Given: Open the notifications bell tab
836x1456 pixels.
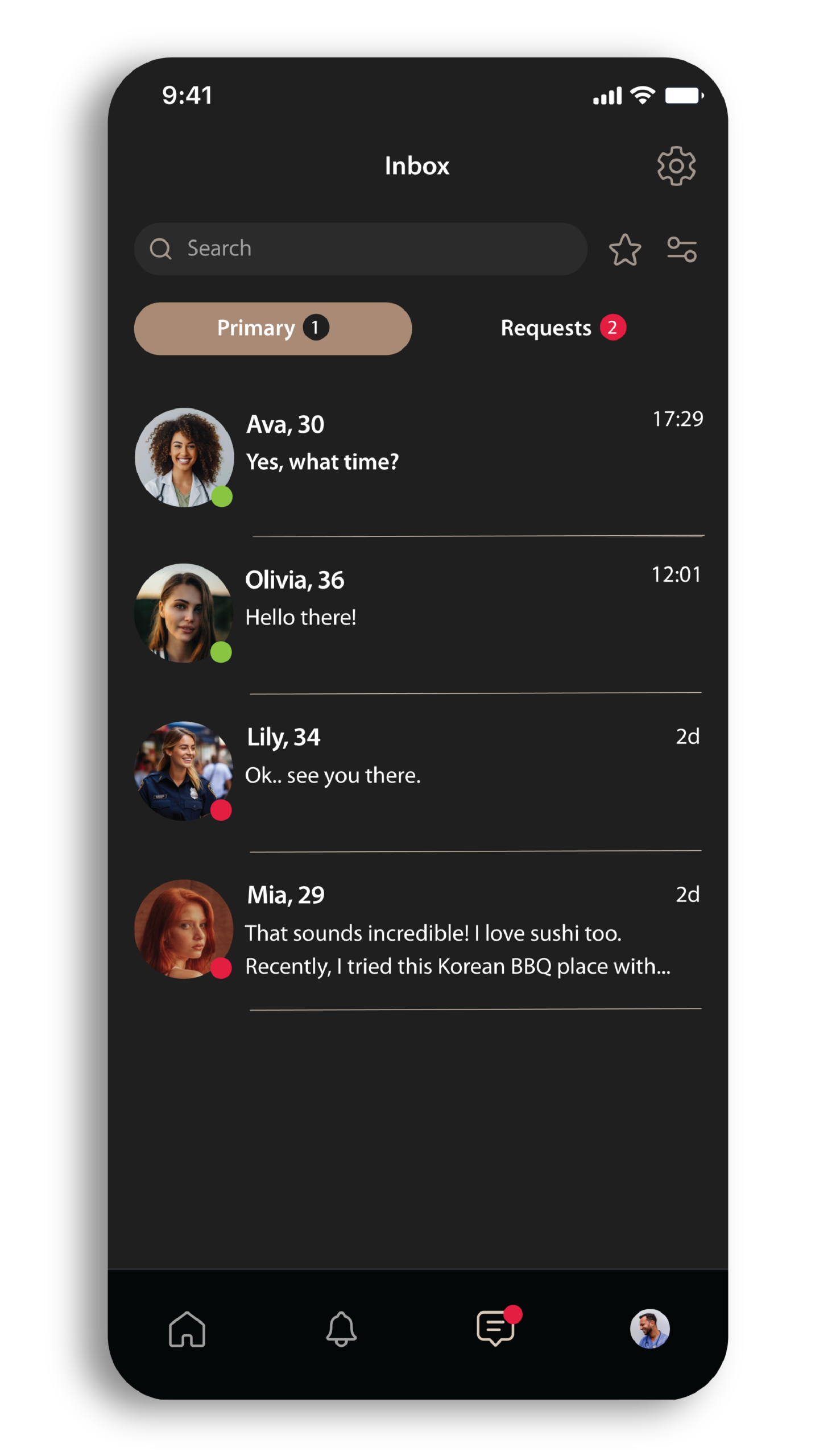Looking at the screenshot, I should (341, 1329).
